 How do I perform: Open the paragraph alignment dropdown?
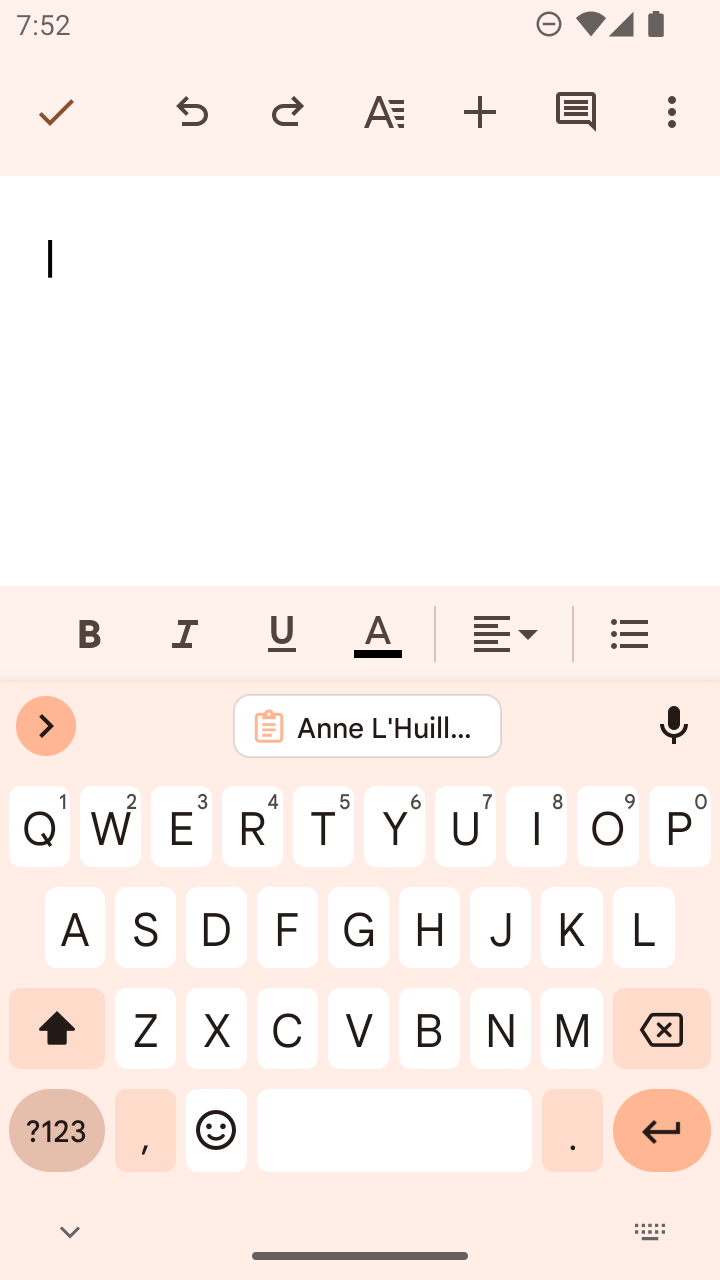click(x=505, y=634)
